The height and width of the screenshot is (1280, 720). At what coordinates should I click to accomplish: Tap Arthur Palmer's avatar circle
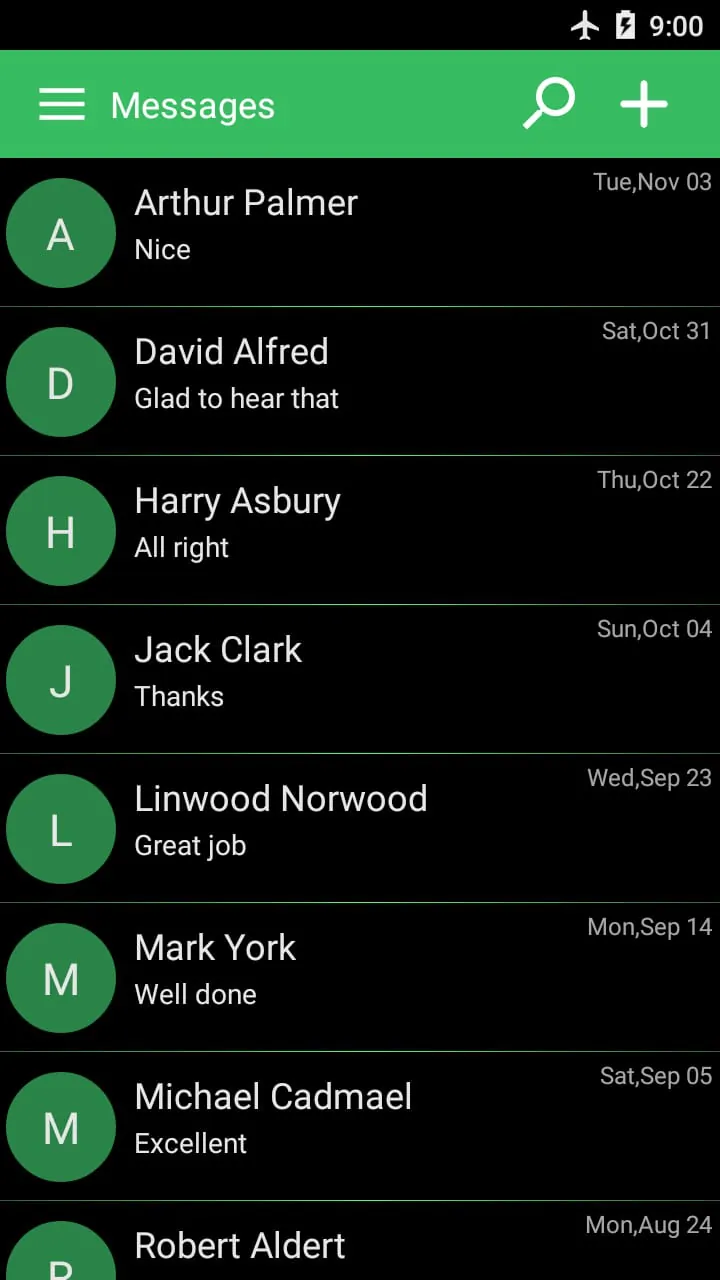(61, 233)
